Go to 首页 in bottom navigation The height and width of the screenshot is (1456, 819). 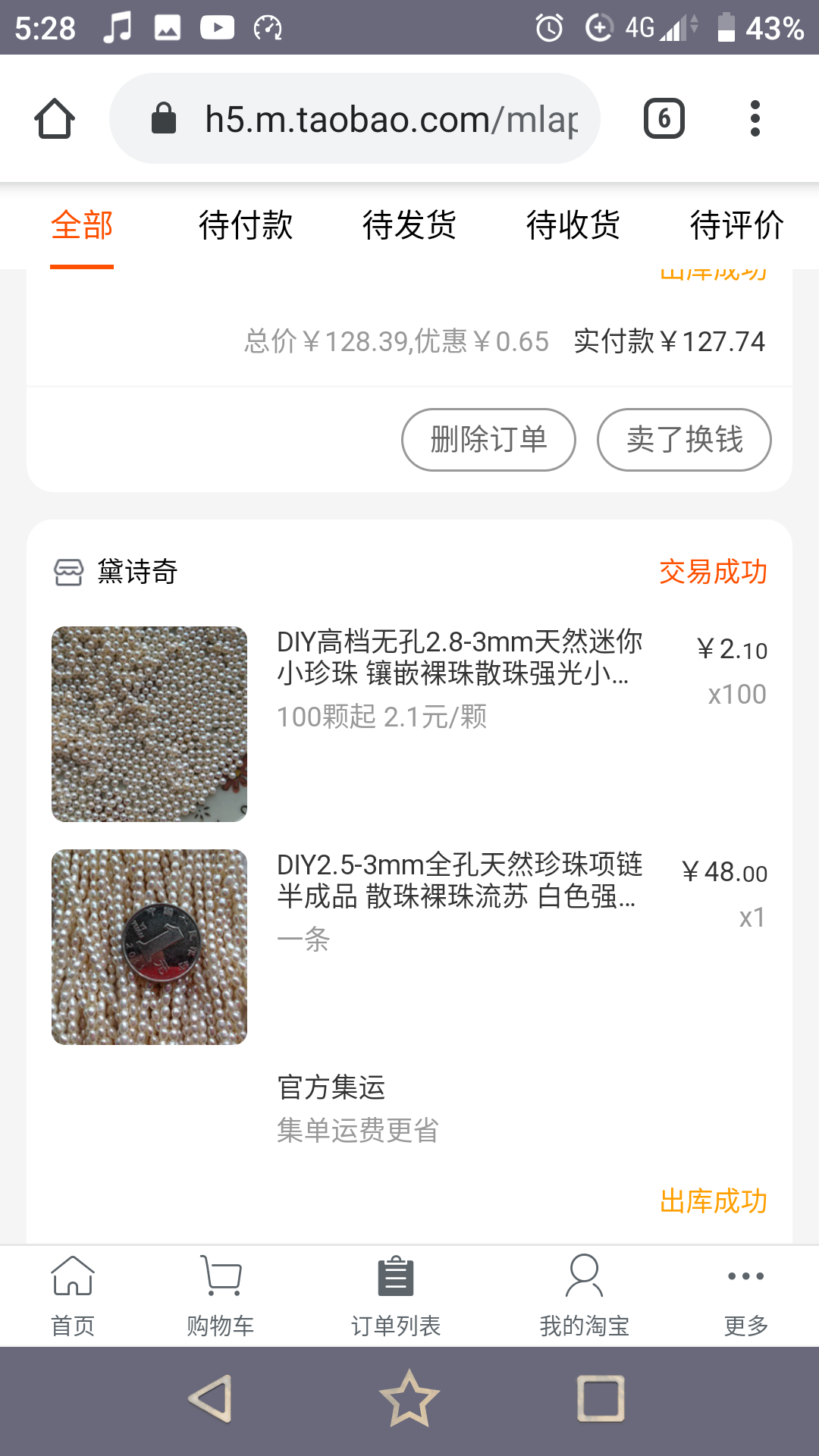pyautogui.click(x=73, y=1296)
